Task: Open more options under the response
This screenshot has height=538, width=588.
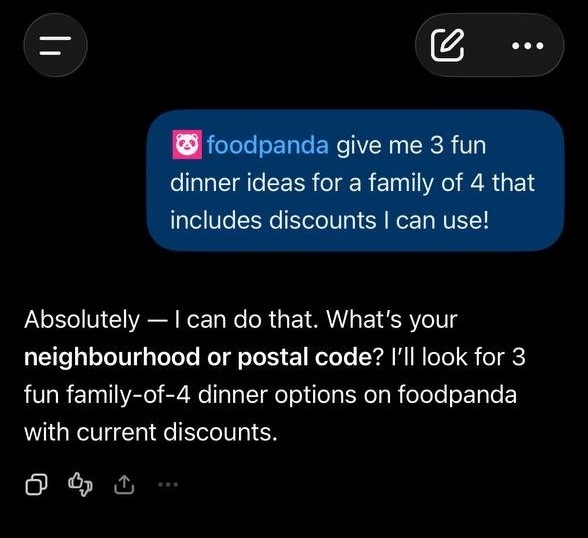Action: pyautogui.click(x=168, y=484)
